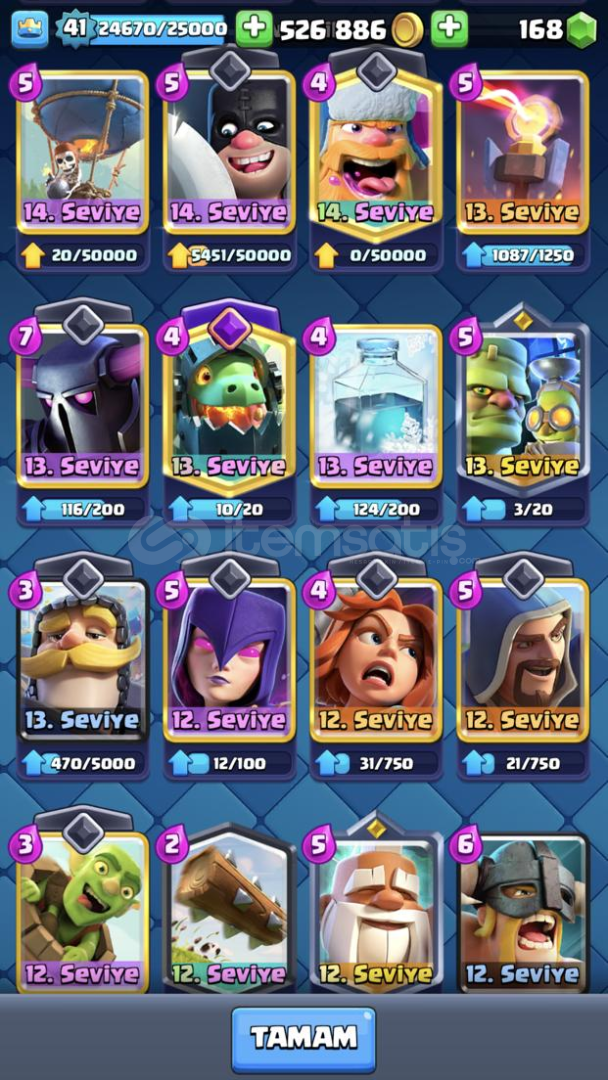Open the P.E.K.K.A card
Screen dimensions: 608x1080
point(83,405)
